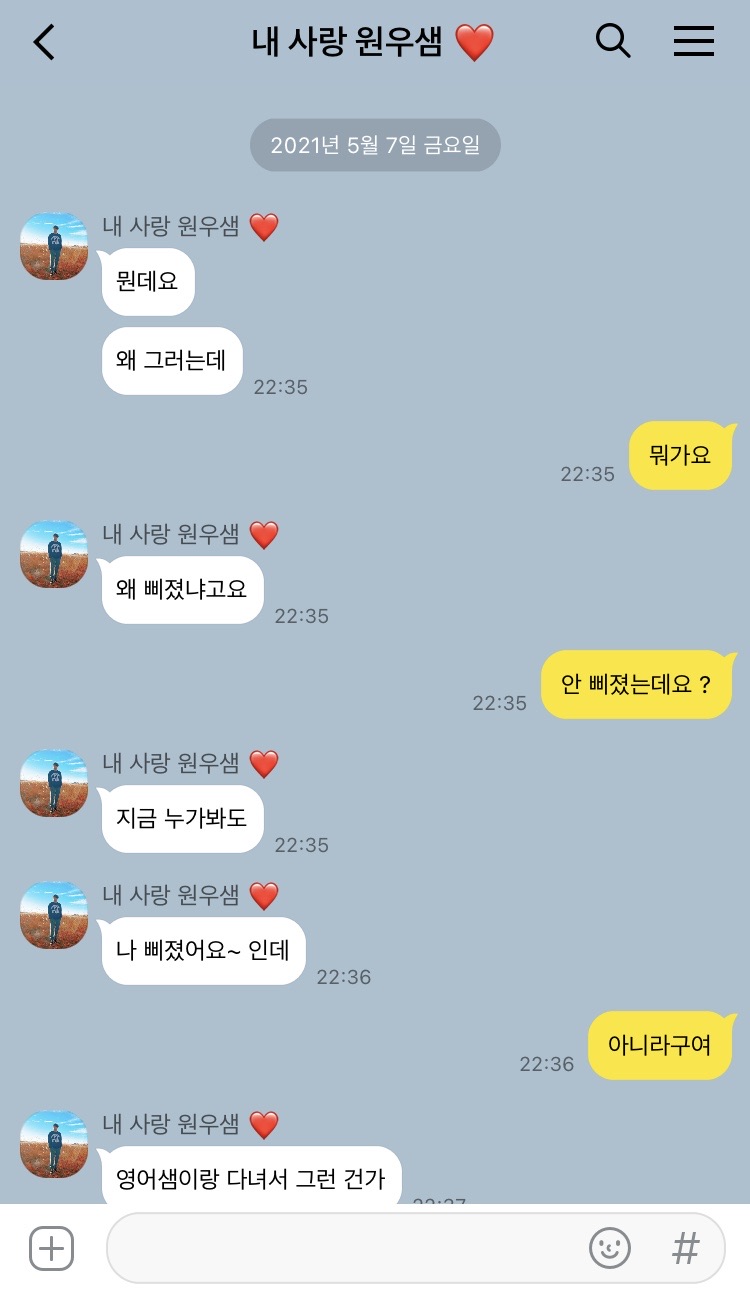This screenshot has height=1292, width=750.
Task: Open the hashtag search icon
Action: tap(684, 1247)
